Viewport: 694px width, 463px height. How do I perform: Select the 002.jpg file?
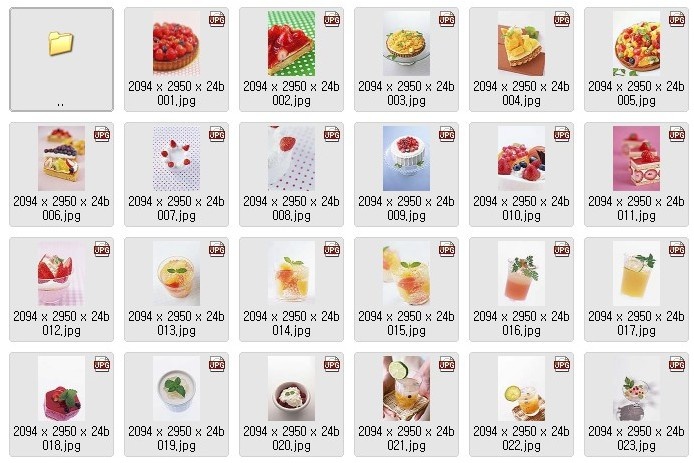(291, 59)
